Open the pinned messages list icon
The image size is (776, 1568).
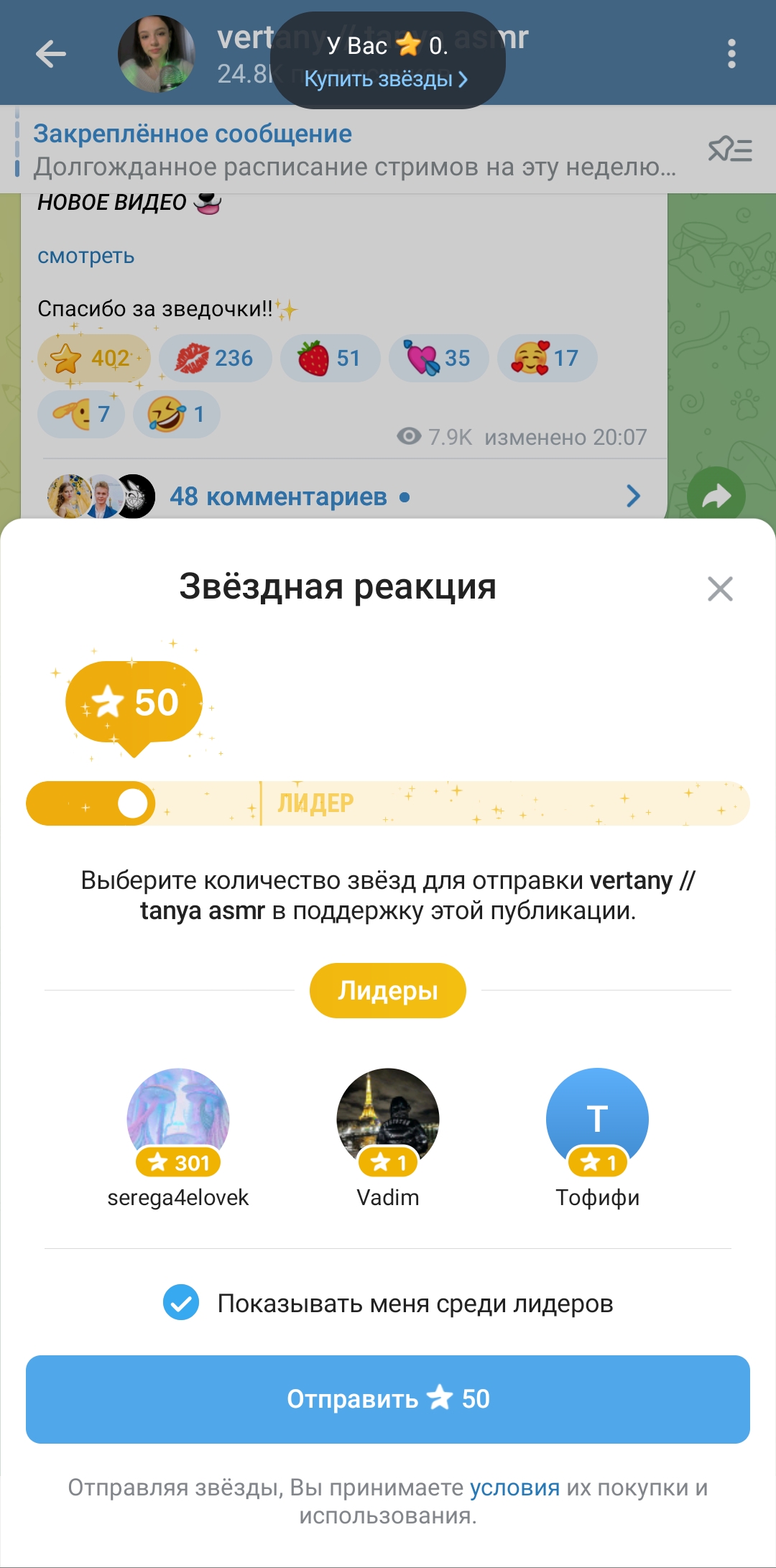(x=730, y=149)
